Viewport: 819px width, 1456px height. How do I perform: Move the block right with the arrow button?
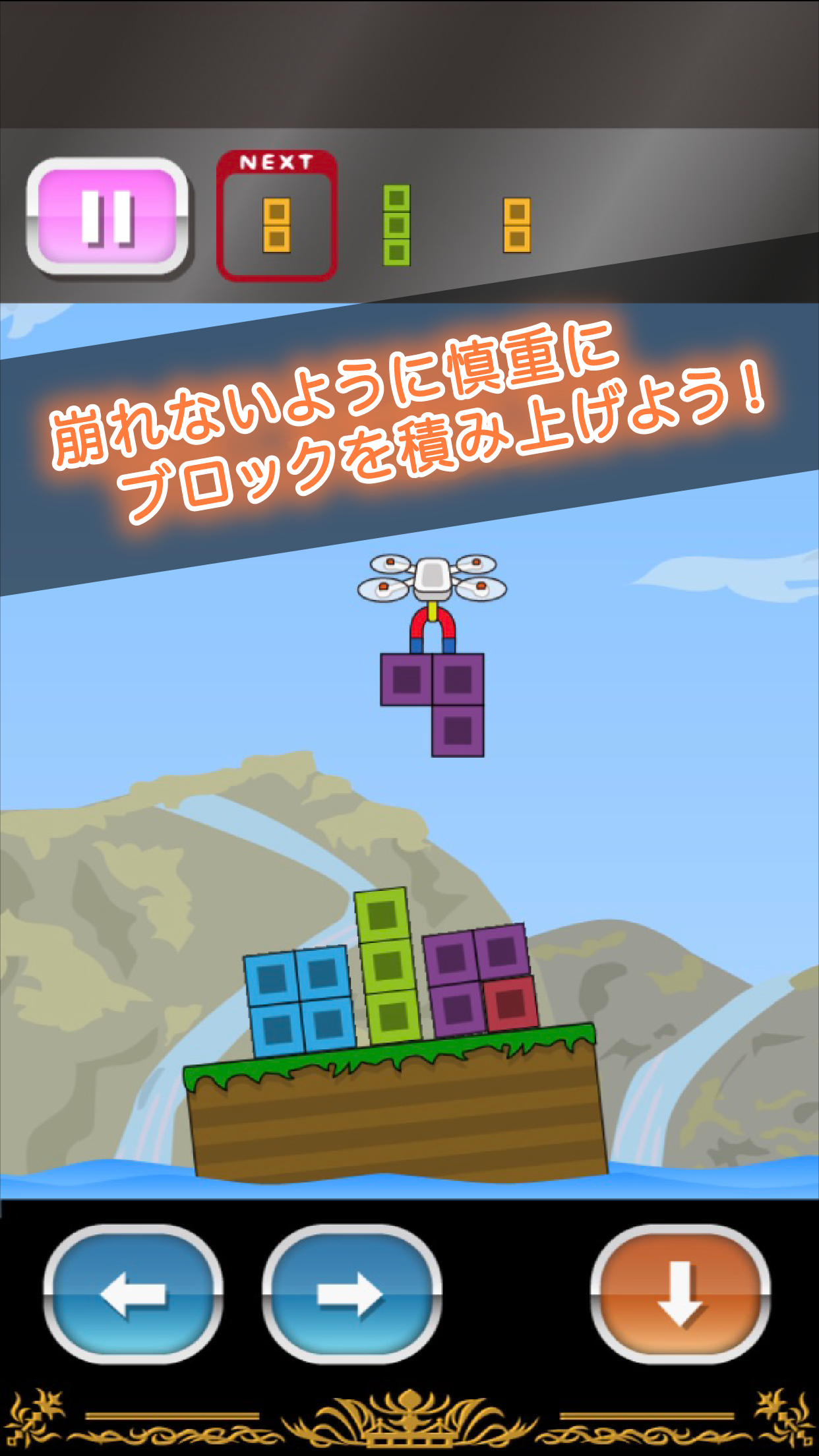point(352,1294)
